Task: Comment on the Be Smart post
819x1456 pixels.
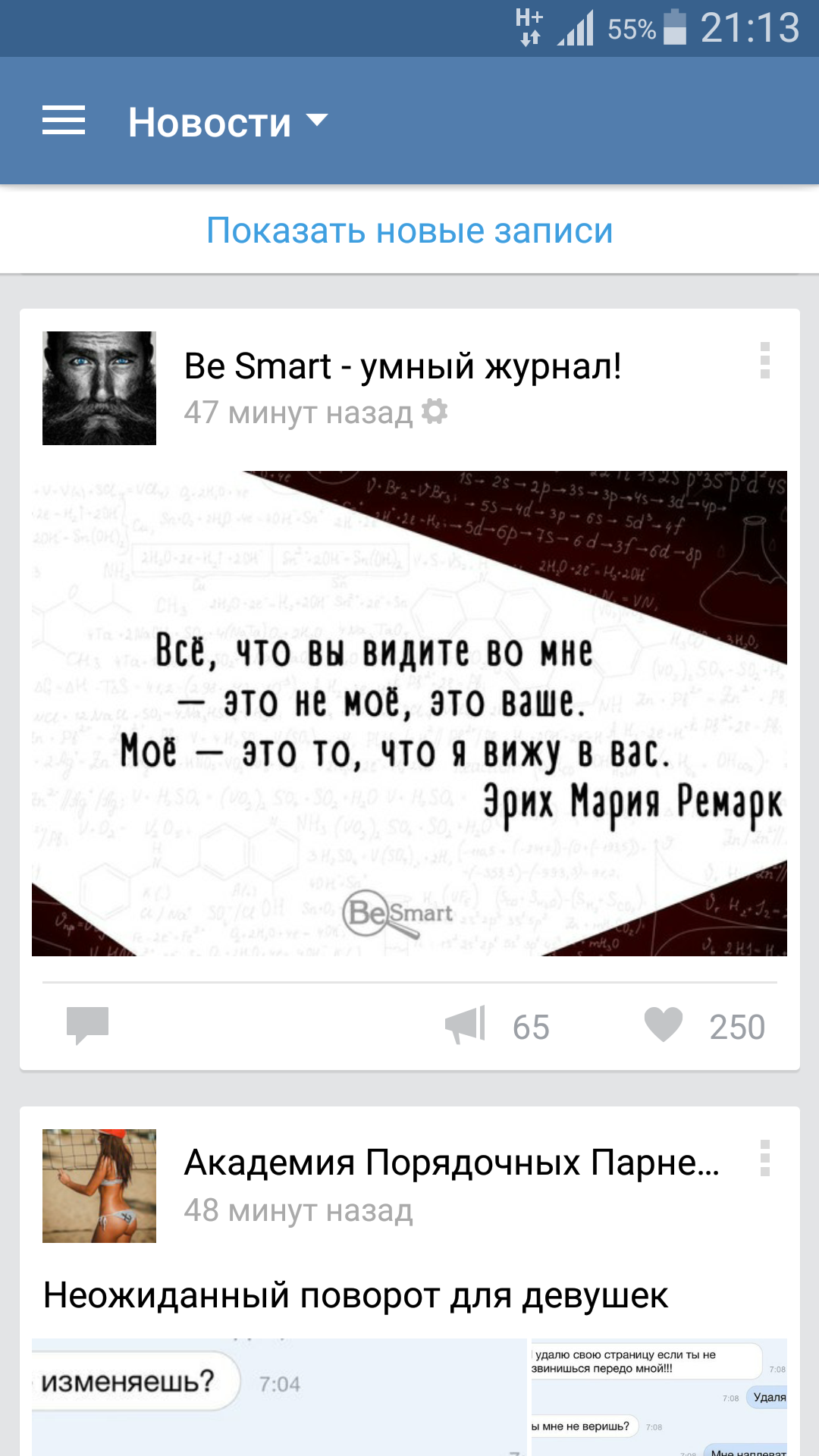Action: click(x=88, y=1025)
